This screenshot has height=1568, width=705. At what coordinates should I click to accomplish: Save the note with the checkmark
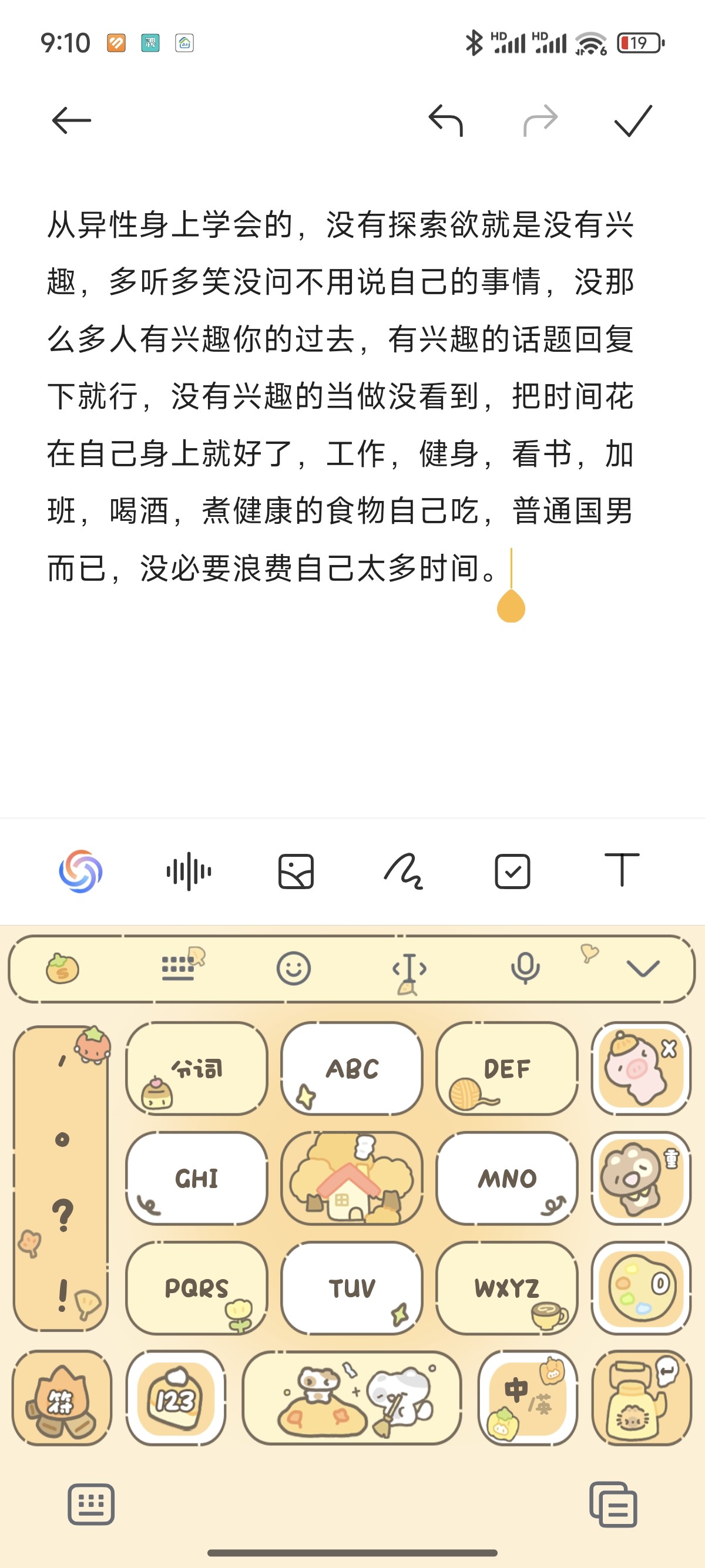click(633, 120)
